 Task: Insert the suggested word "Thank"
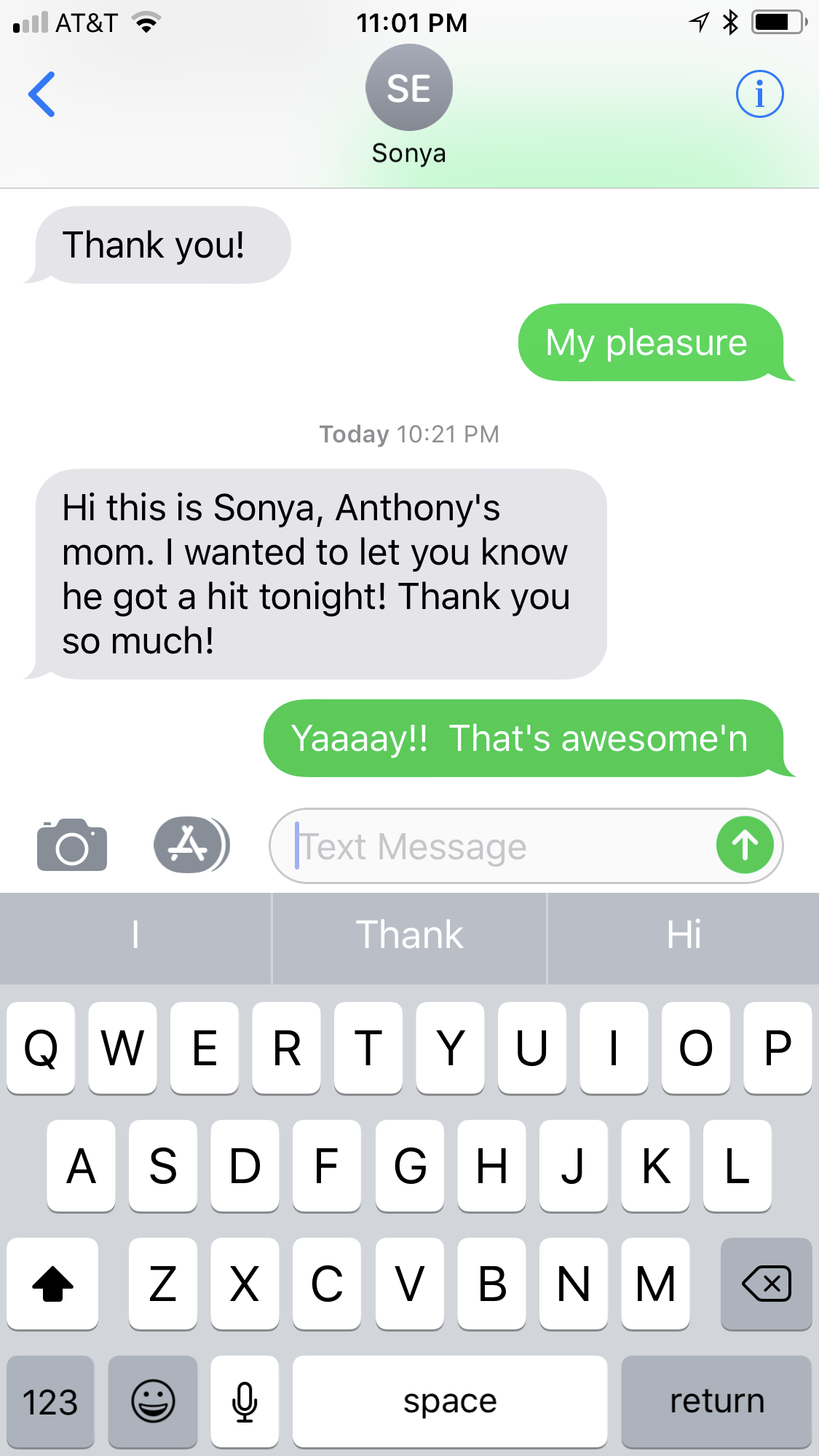pyautogui.click(x=409, y=935)
